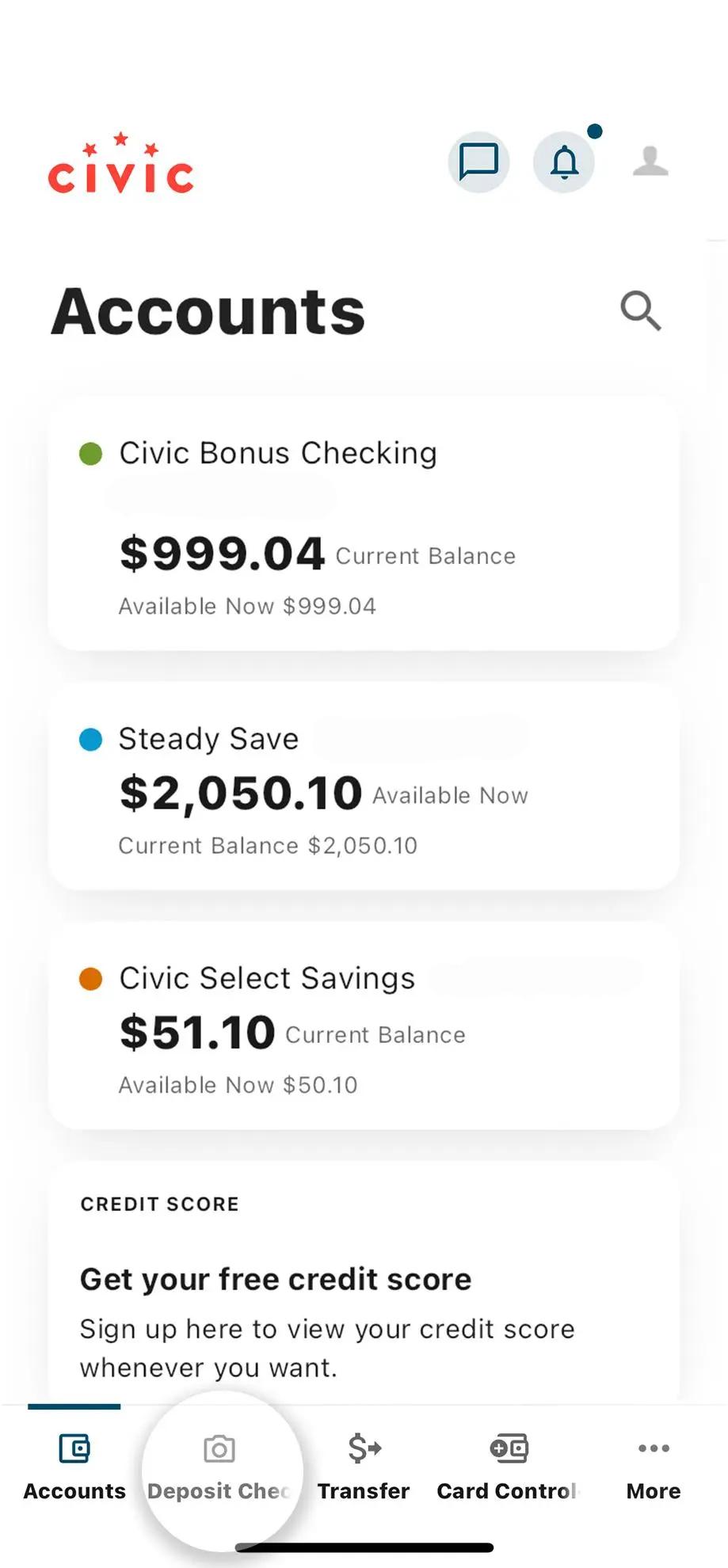728x1568 pixels.
Task: Click the Civic Bonus Checking status dot
Action: tap(91, 453)
